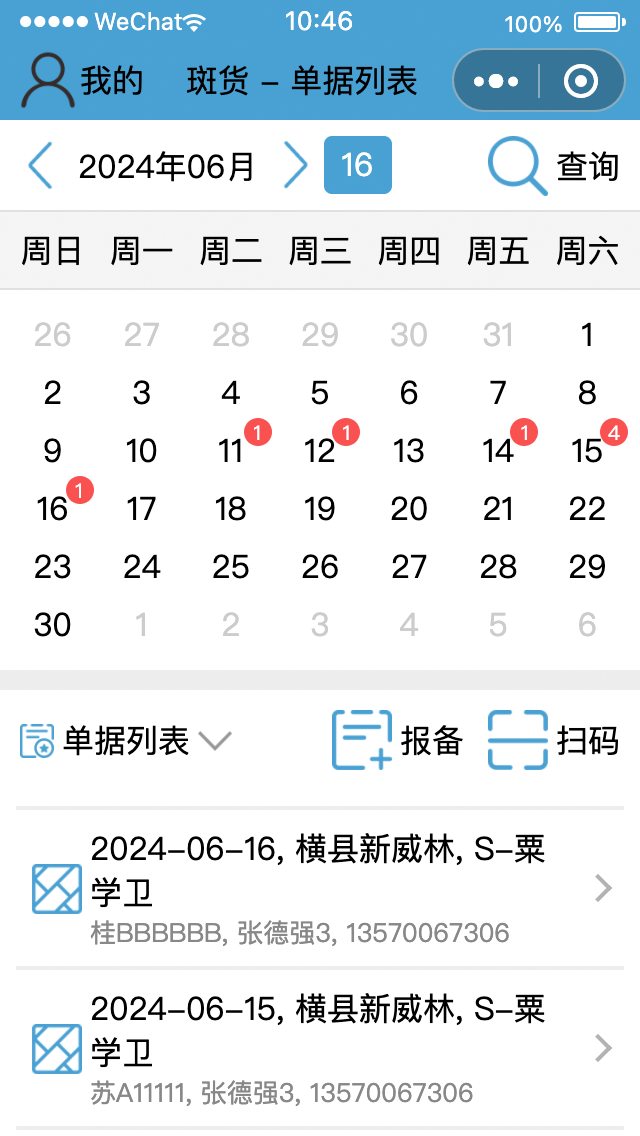Tap the 2024年06月 month label
The image size is (640, 1136).
coord(167,167)
